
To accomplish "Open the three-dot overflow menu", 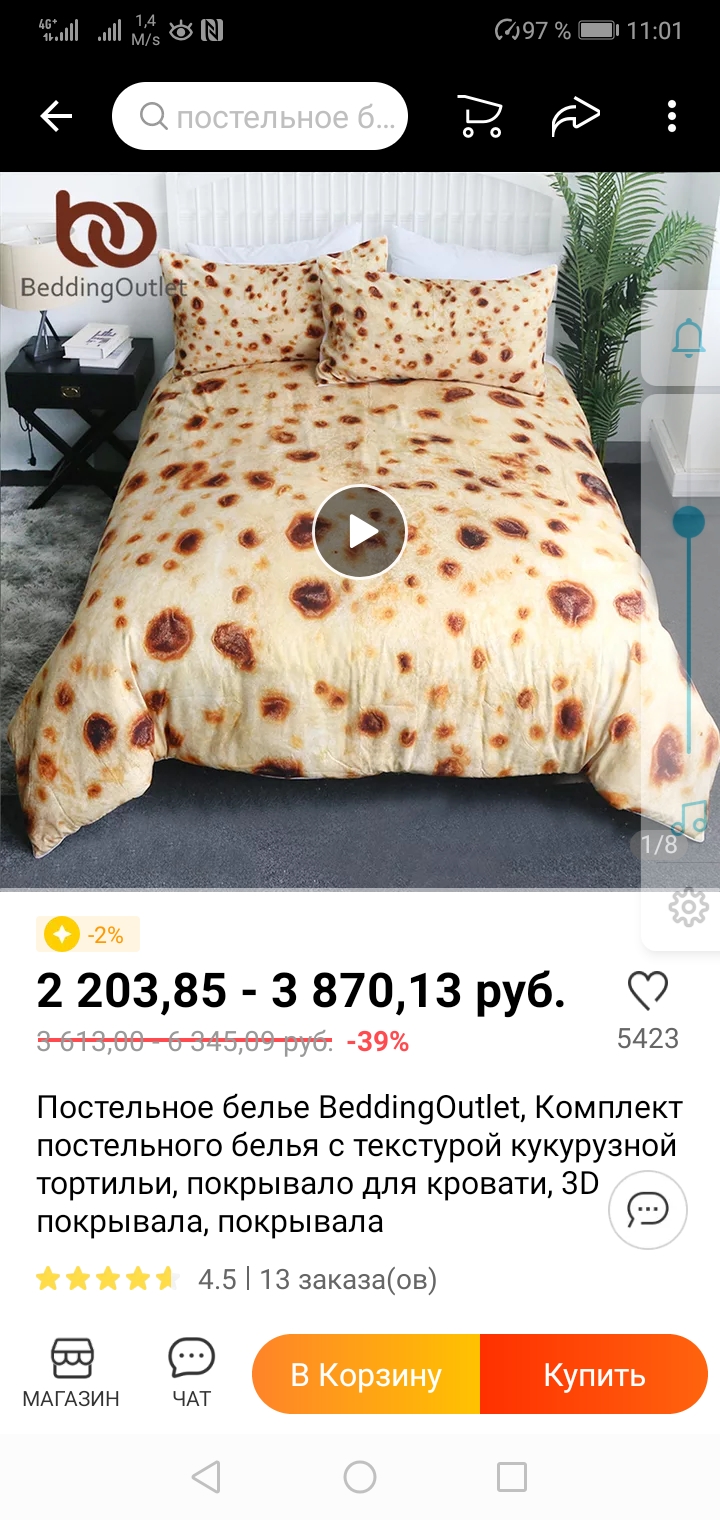I will click(x=672, y=117).
